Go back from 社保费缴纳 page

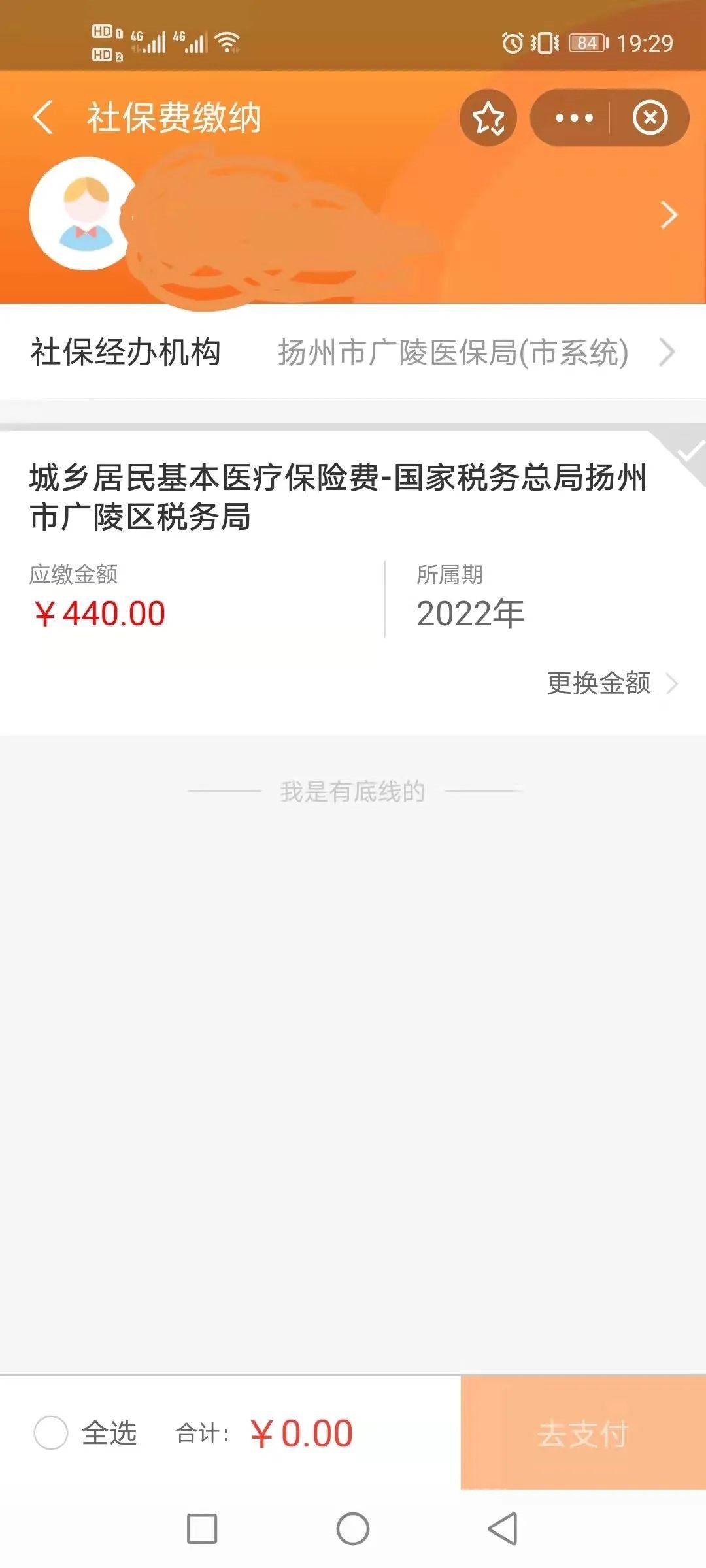(x=43, y=118)
